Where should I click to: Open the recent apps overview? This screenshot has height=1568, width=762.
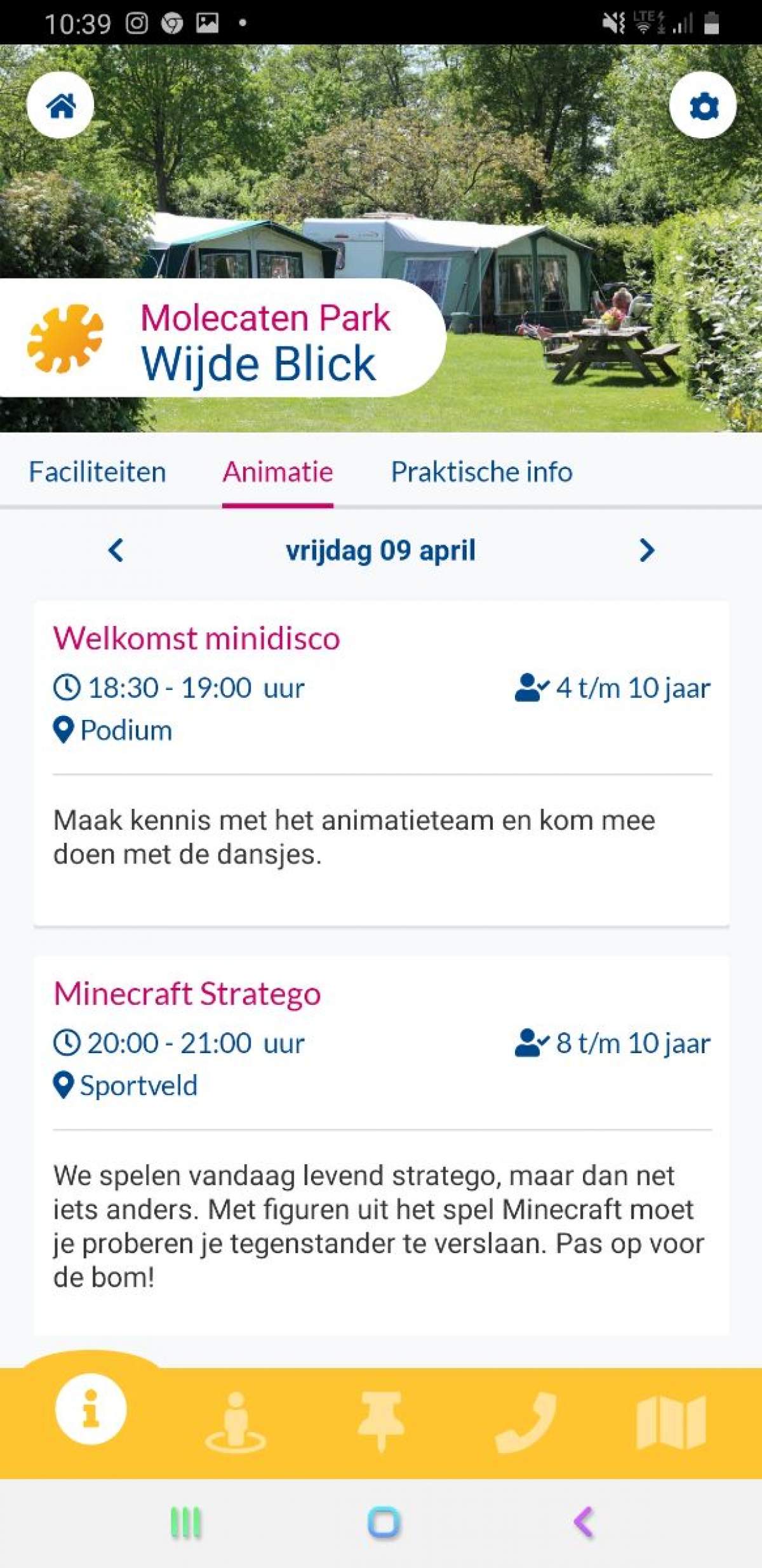(x=185, y=1522)
